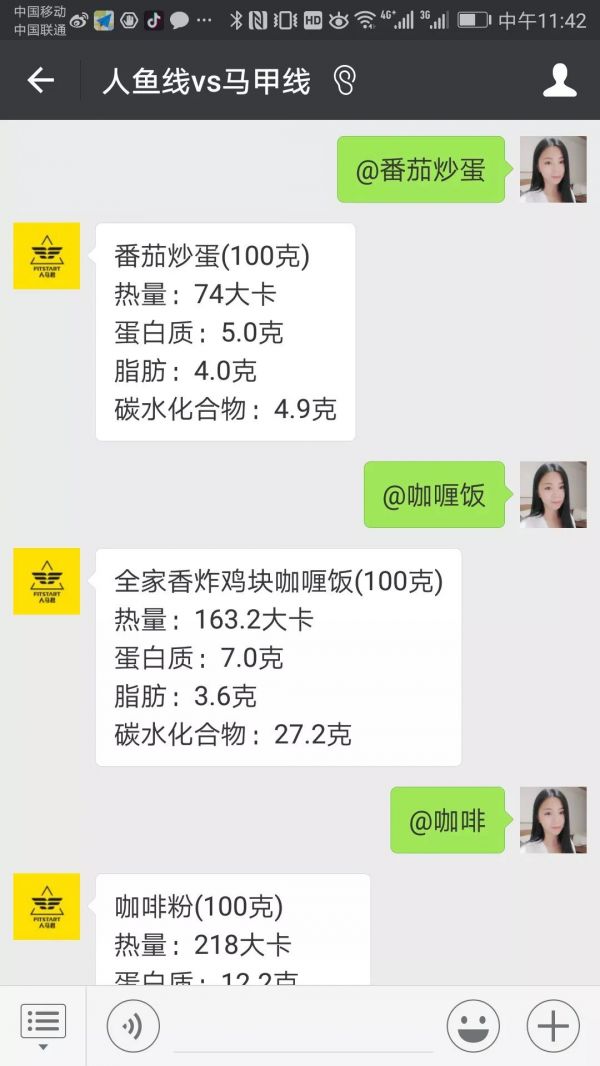Open the emoji sticker panel
Viewport: 600px width, 1066px height.
click(473, 1026)
